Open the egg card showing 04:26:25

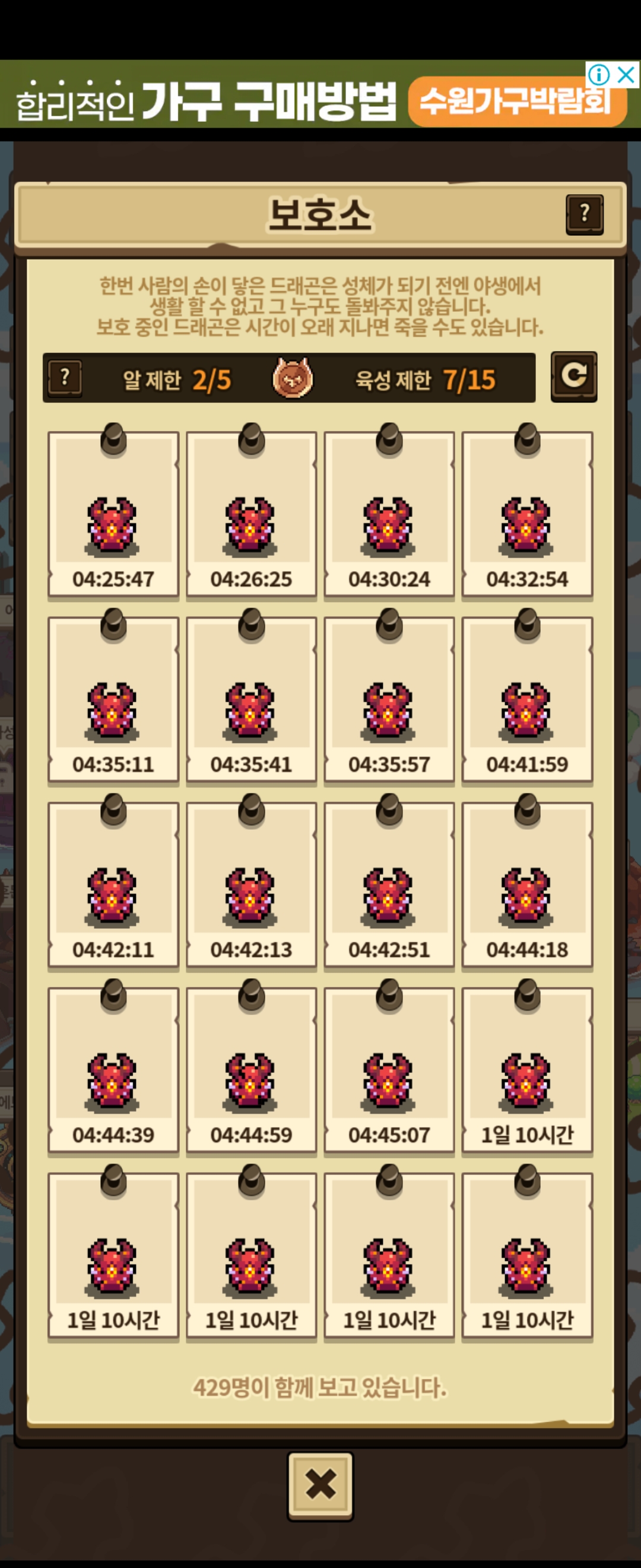(251, 514)
